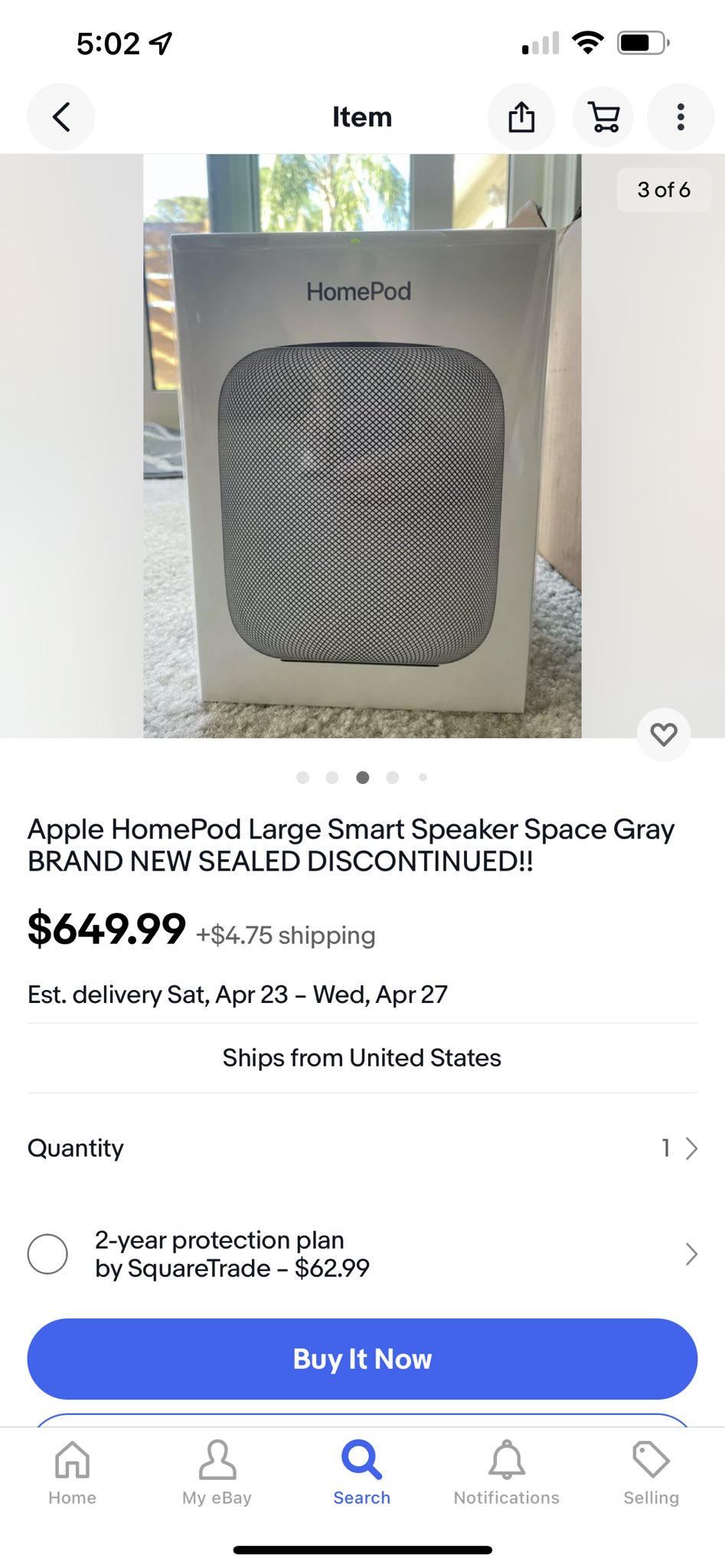The image size is (725, 1568).
Task: Open the HomePod product photo
Action: tap(362, 446)
